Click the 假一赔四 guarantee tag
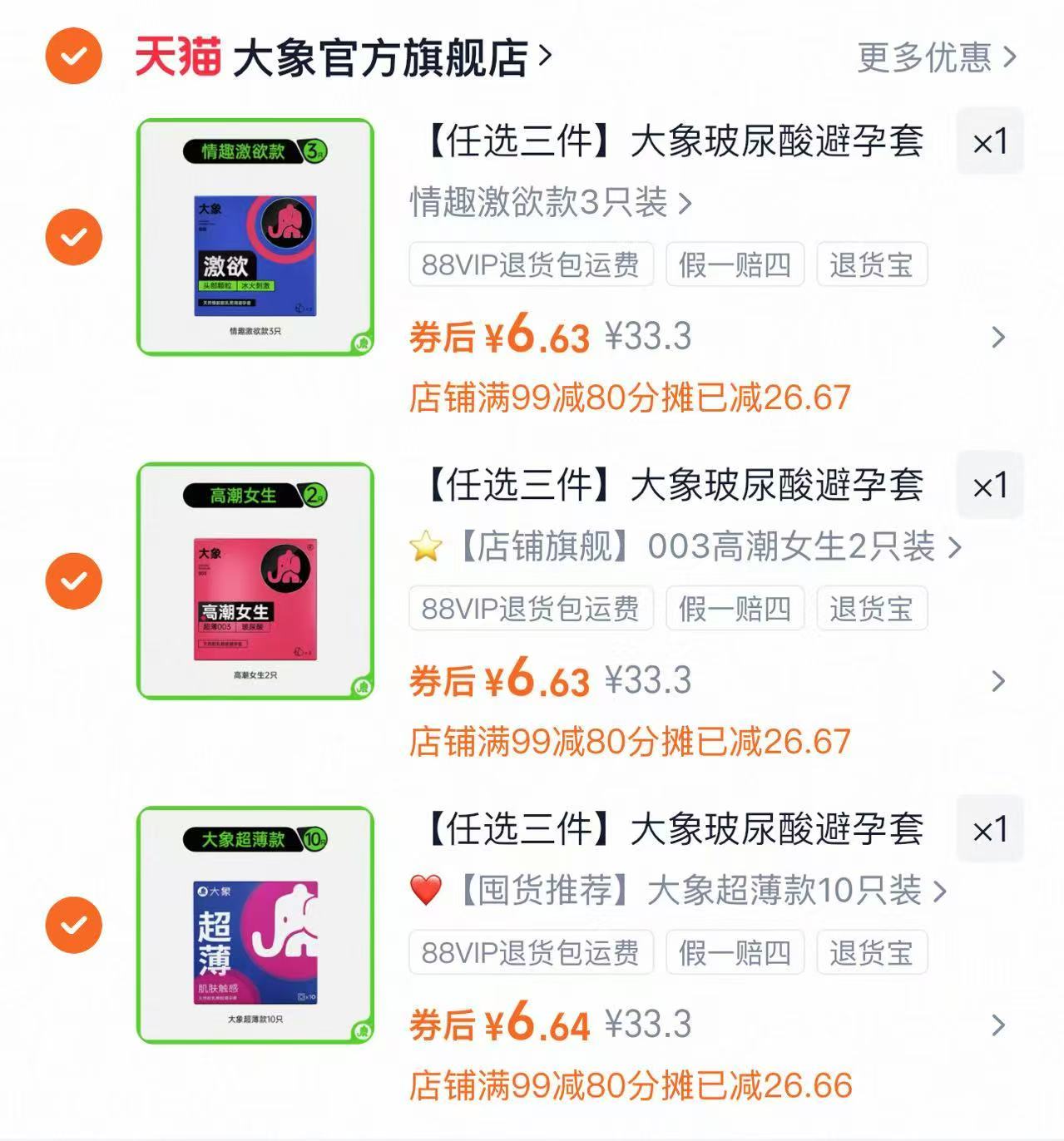 (734, 264)
